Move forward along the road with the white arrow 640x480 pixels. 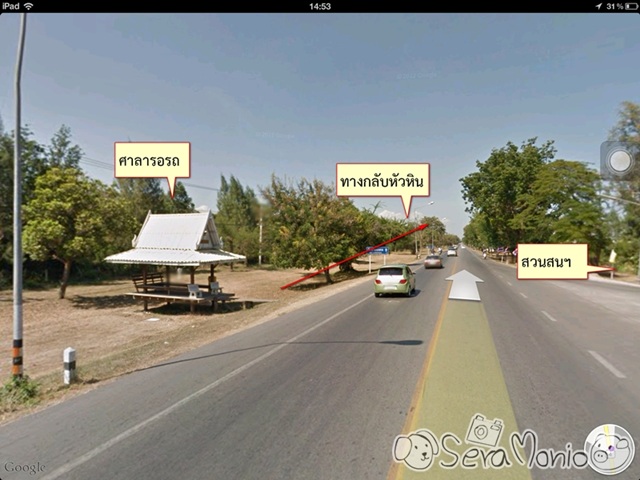tap(464, 285)
